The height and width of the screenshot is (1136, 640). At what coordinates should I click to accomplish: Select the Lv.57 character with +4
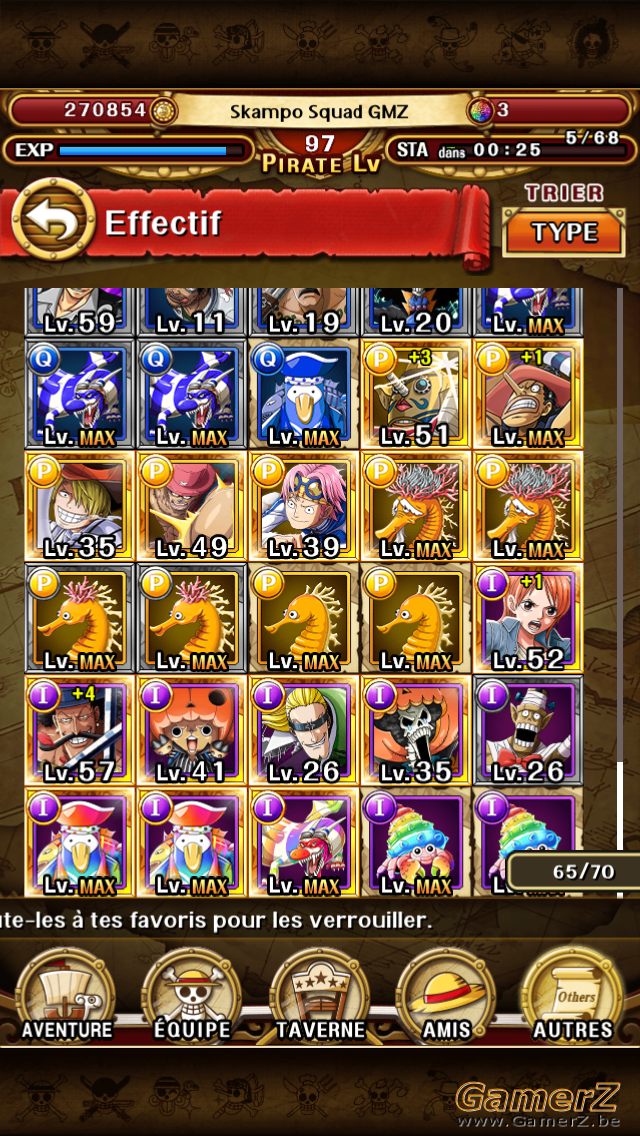click(80, 731)
